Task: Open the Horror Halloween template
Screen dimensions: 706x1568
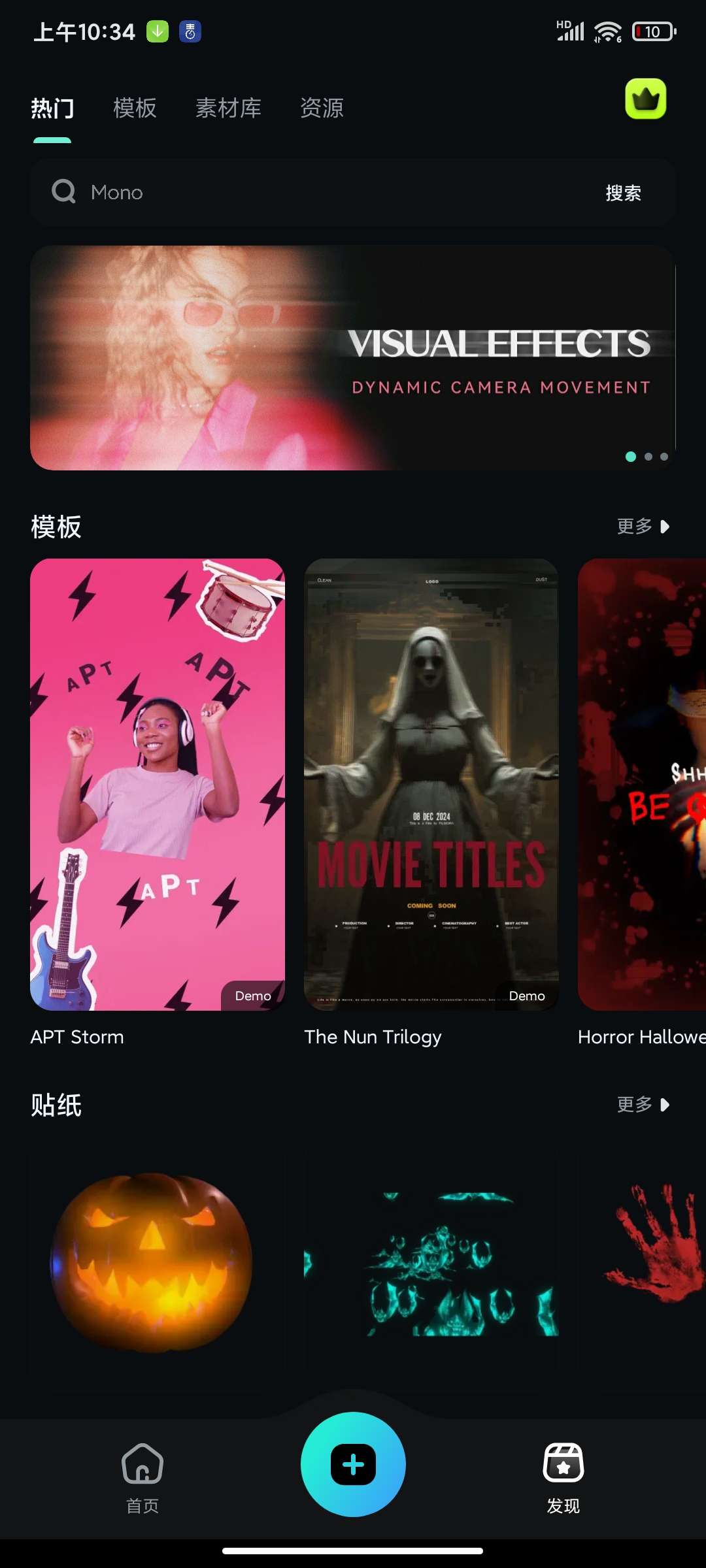Action: click(642, 784)
